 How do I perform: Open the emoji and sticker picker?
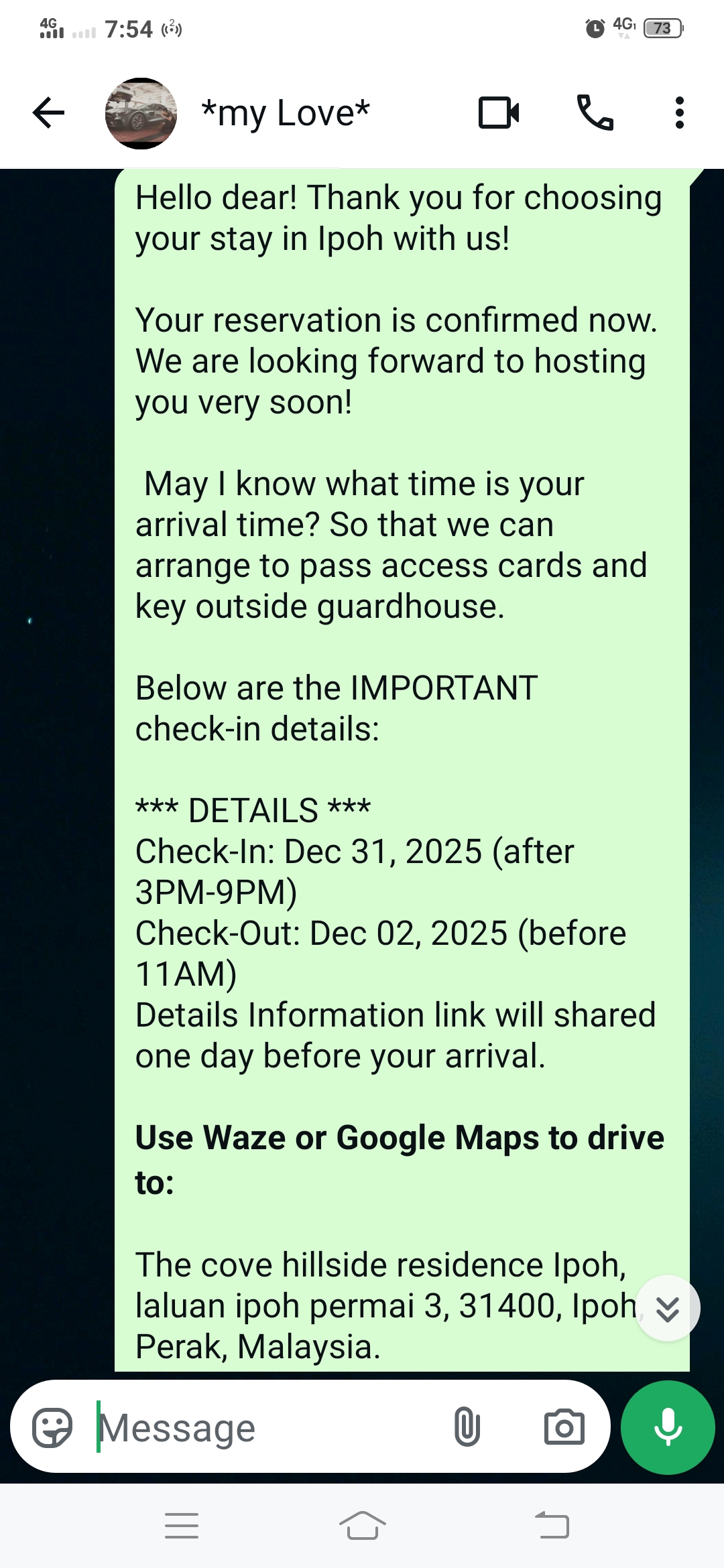coord(52,1428)
